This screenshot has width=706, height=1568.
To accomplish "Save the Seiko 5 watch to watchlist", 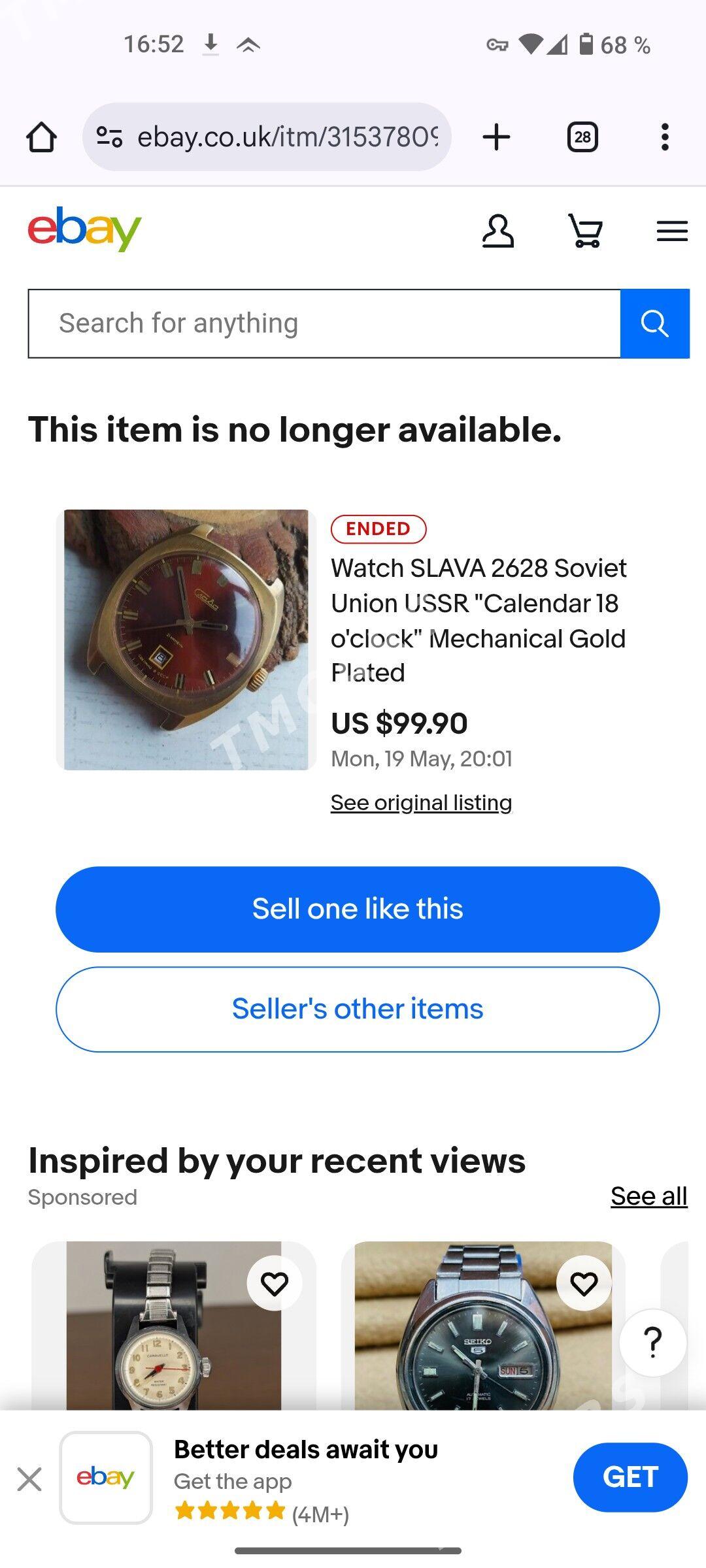I will [x=584, y=1283].
